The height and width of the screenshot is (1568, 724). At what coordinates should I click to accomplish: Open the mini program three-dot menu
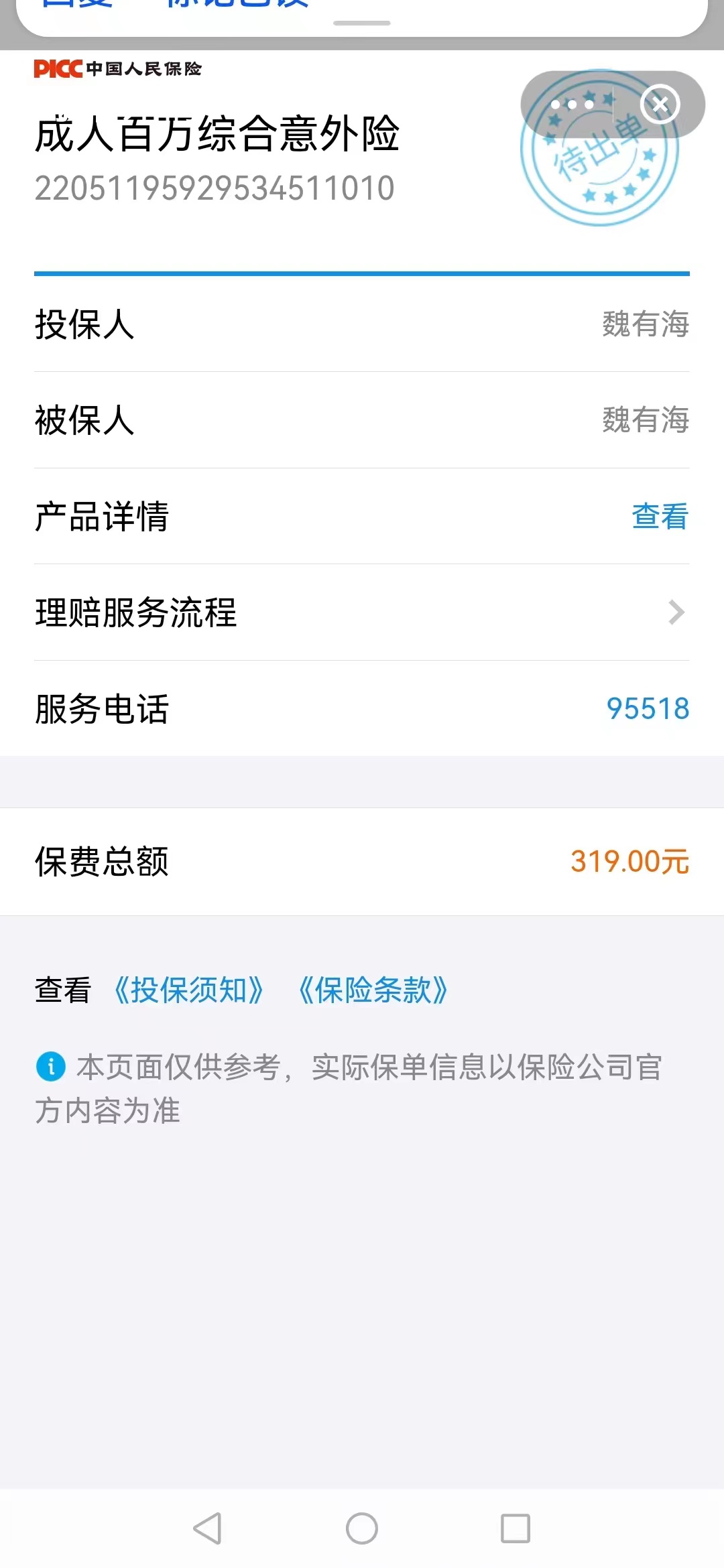572,105
